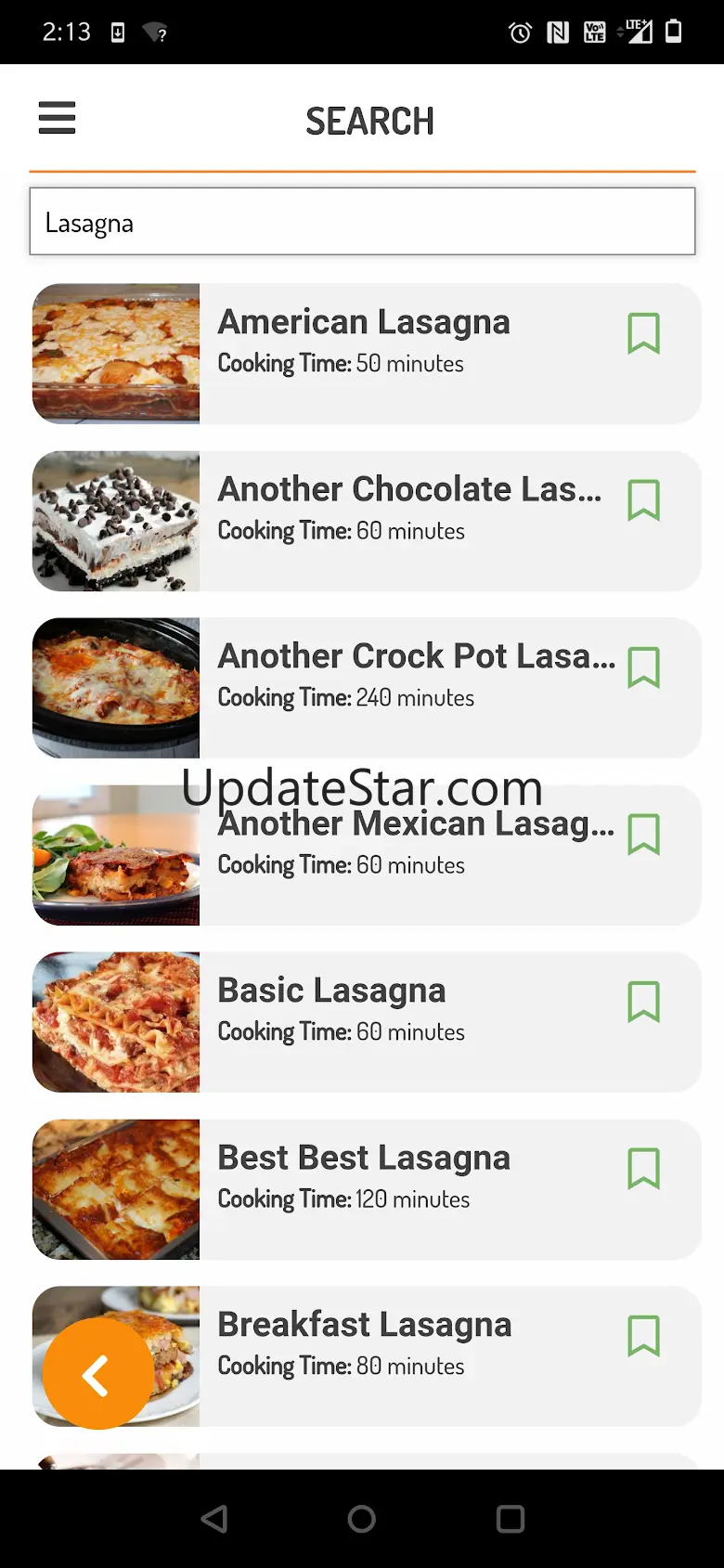Open recent apps from navigation bar
Viewport: 724px width, 1568px height.
click(x=510, y=1519)
